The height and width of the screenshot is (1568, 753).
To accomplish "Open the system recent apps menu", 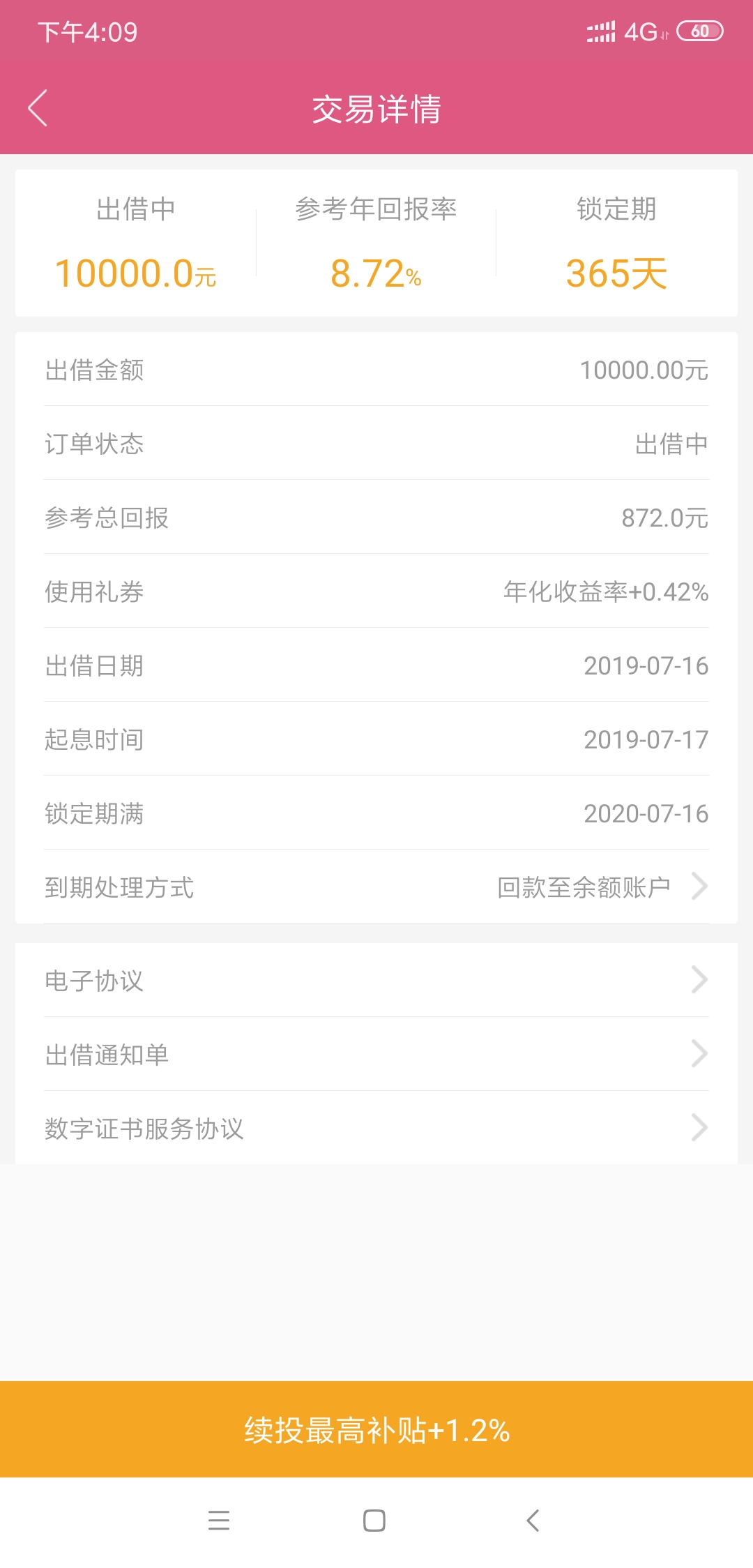I will [x=219, y=1520].
